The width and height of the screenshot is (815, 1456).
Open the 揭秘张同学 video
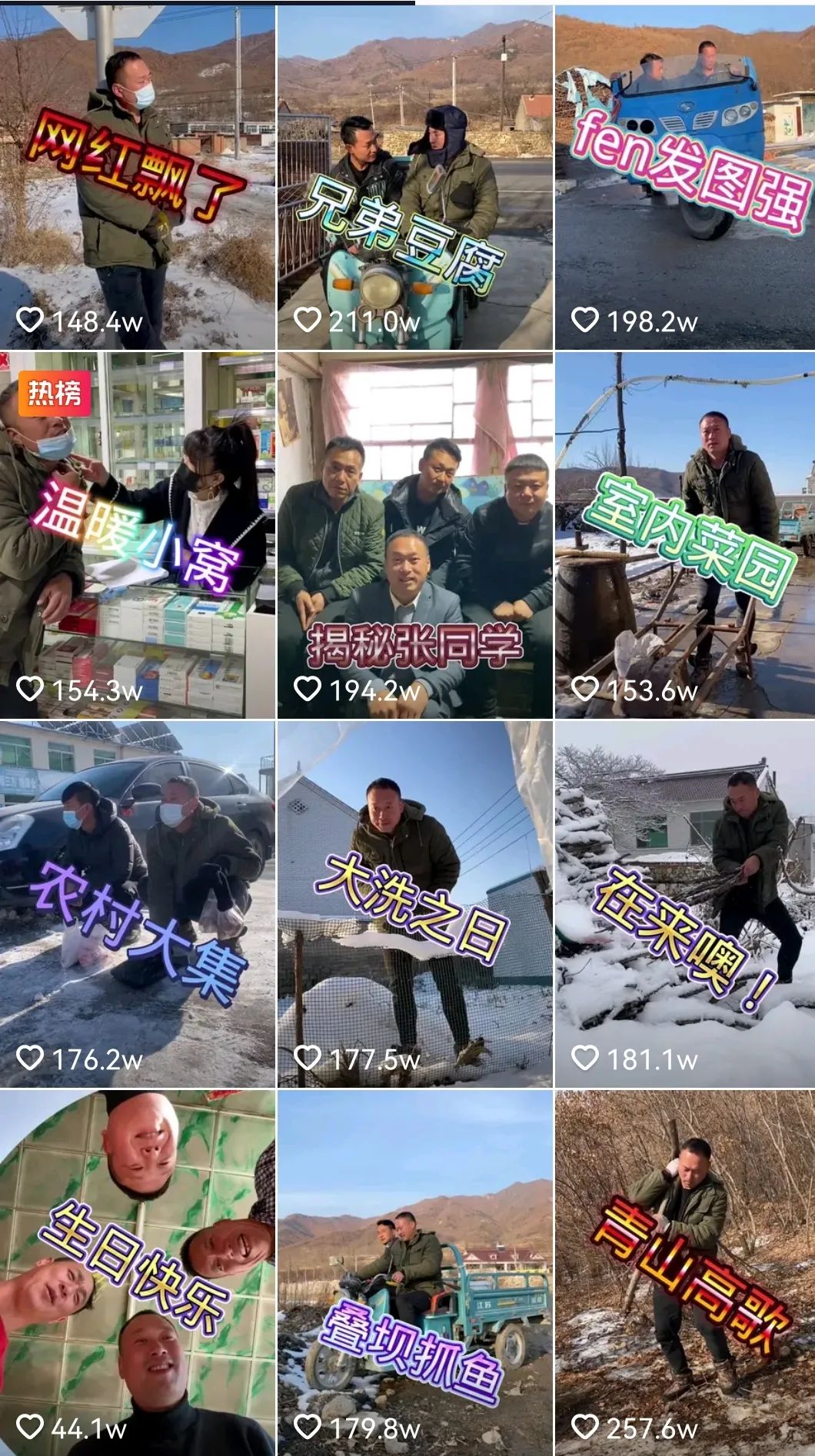[414, 536]
